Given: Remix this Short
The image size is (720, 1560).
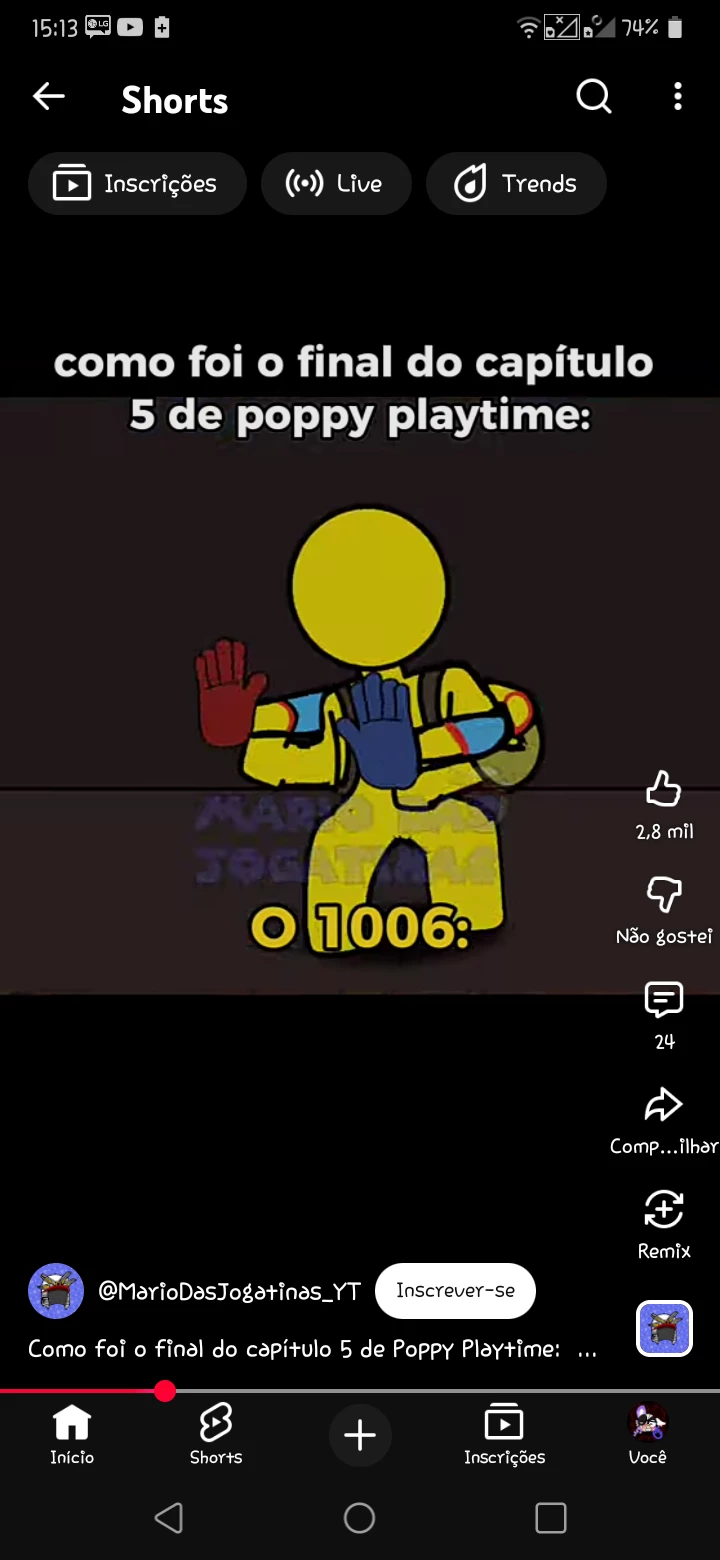Looking at the screenshot, I should tap(664, 1210).
